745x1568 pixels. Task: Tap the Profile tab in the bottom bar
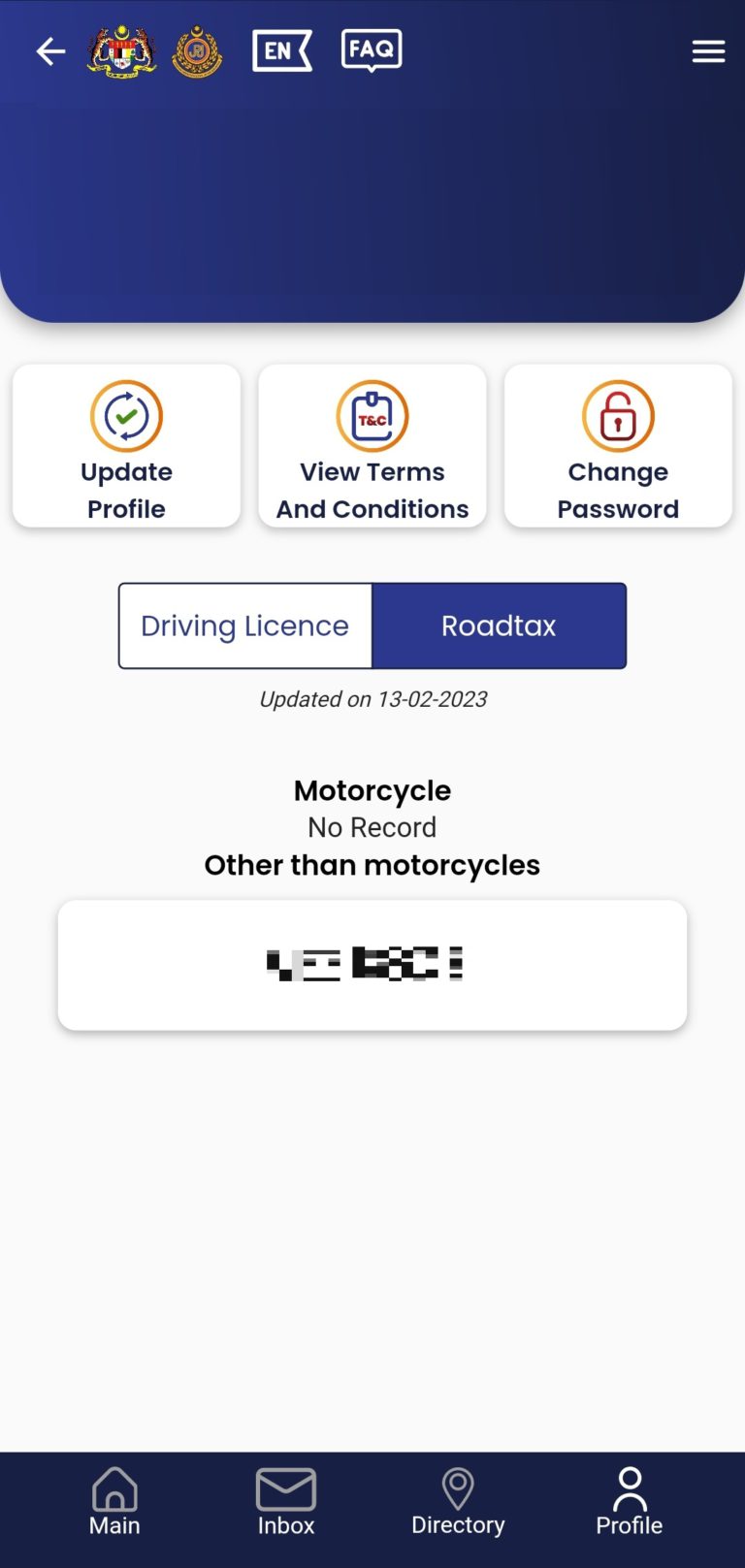coord(630,1501)
